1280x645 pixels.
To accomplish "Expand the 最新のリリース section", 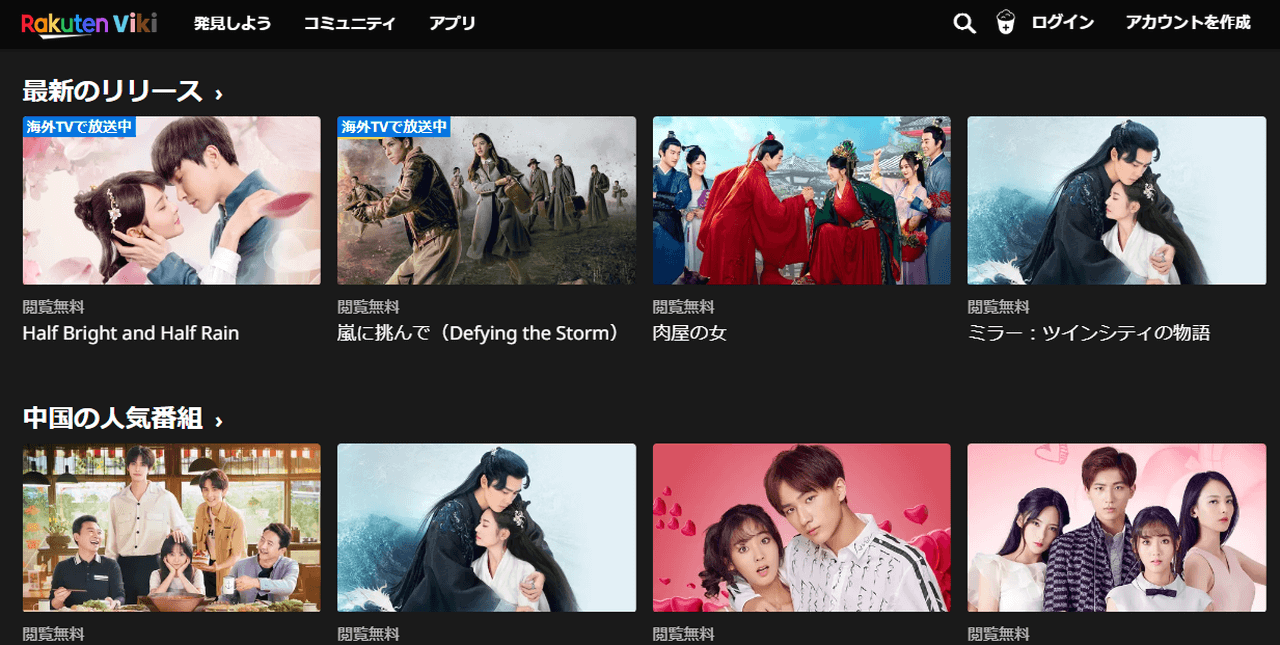I will (x=122, y=91).
